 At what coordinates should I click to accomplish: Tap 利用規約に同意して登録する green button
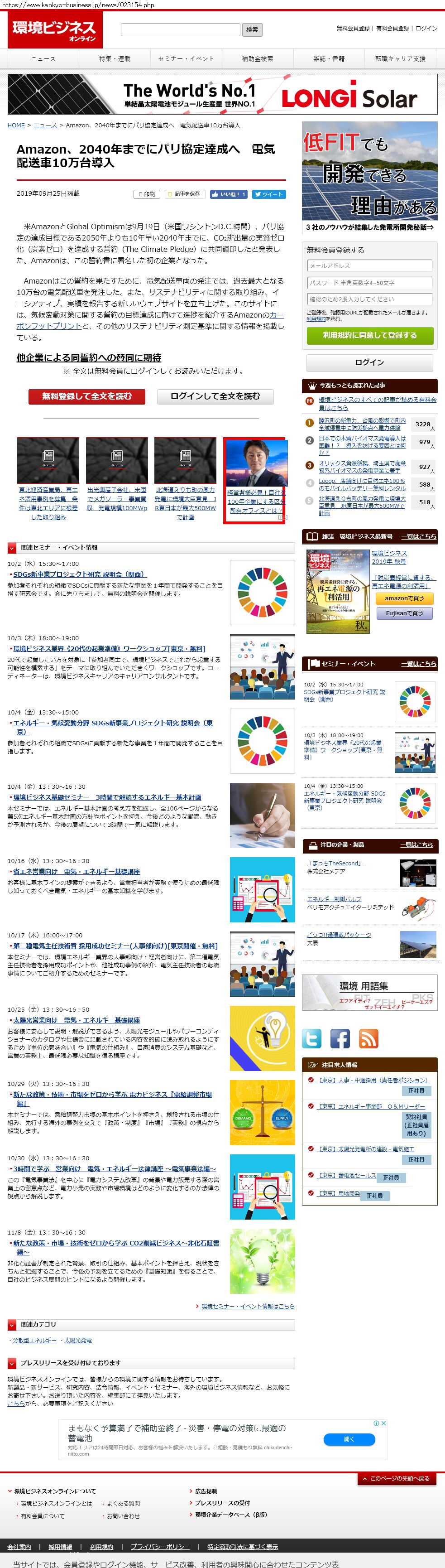[369, 335]
